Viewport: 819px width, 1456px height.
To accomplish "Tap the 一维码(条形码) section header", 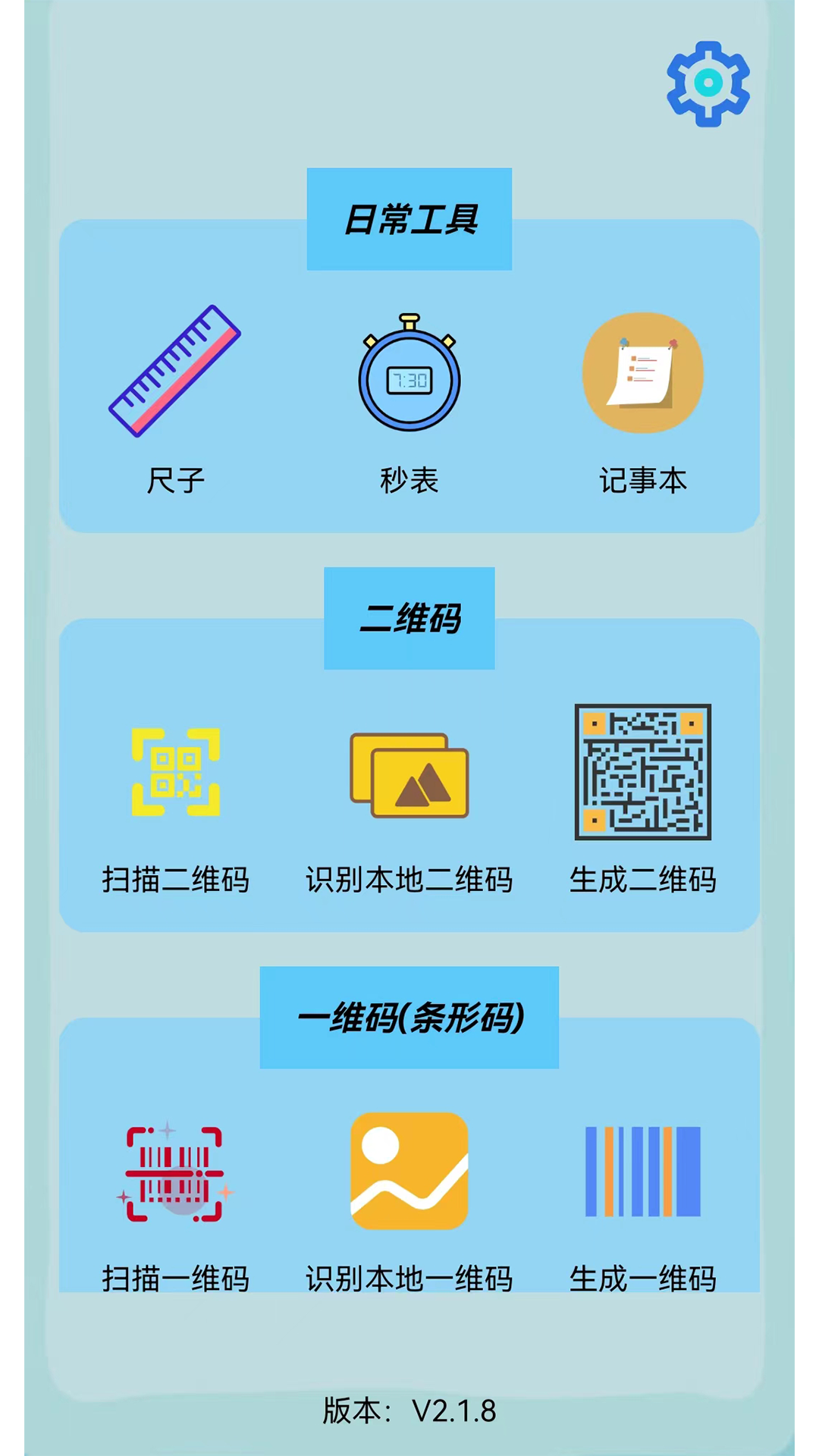I will tap(409, 1018).
